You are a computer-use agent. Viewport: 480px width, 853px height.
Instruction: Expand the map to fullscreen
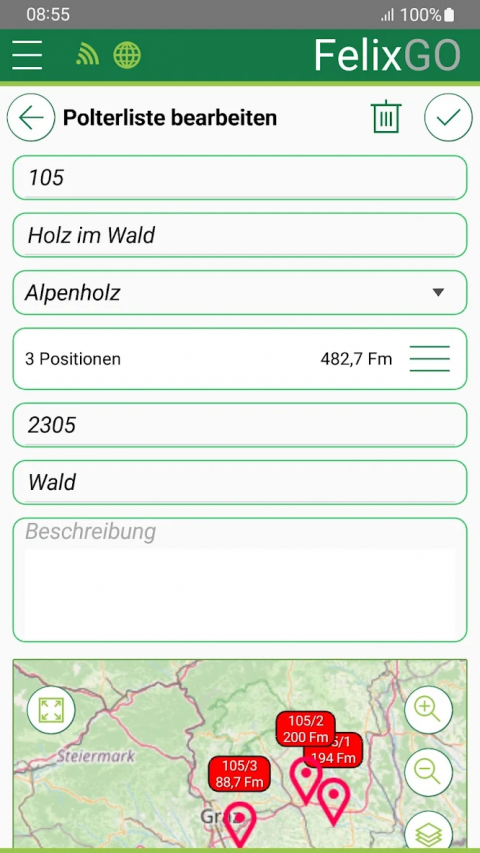point(51,710)
